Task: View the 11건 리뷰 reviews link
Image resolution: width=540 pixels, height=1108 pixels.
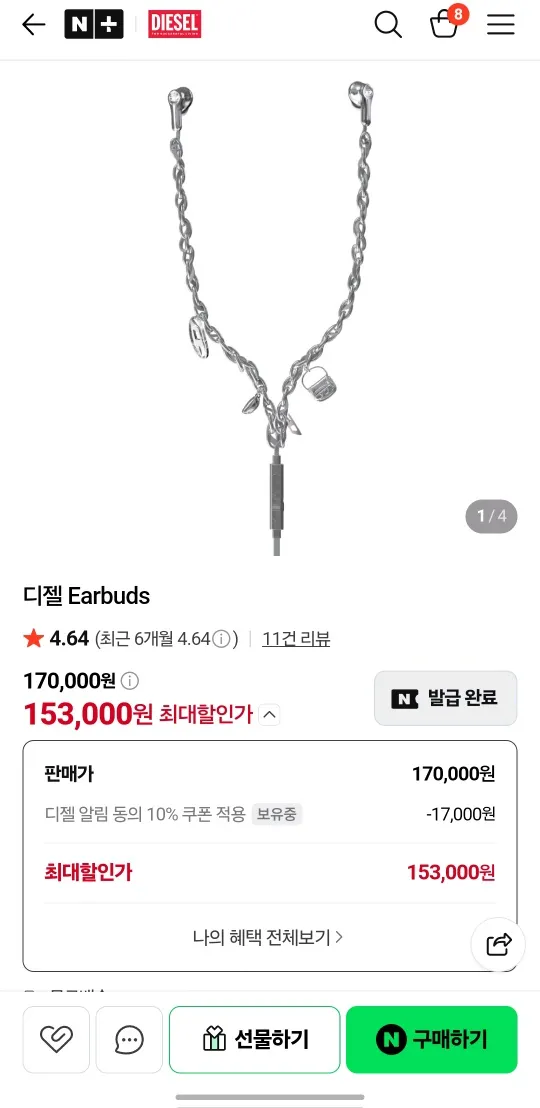Action: (x=296, y=639)
